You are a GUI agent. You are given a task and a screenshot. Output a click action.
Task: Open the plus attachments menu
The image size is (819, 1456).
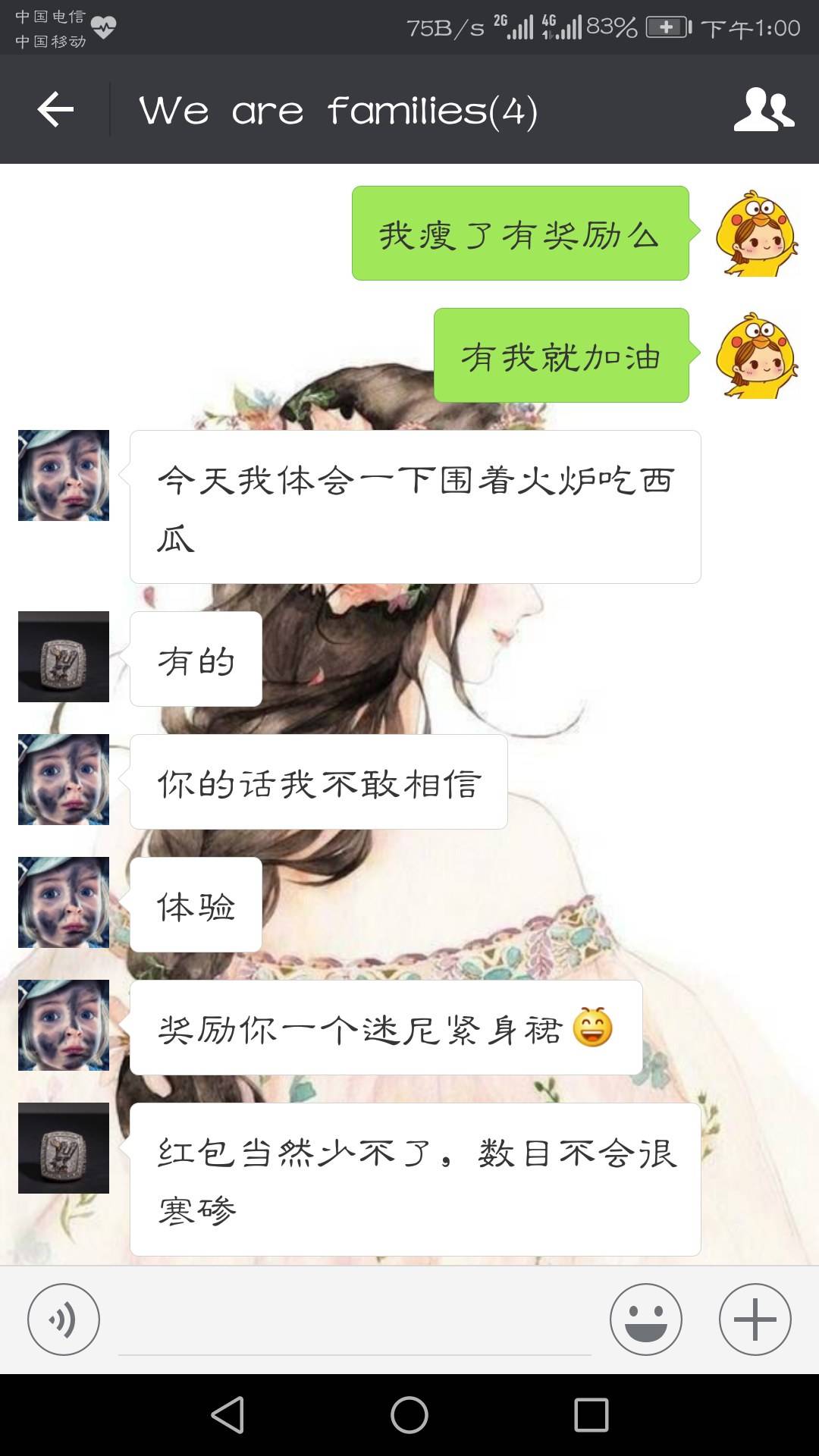pyautogui.click(x=755, y=1319)
